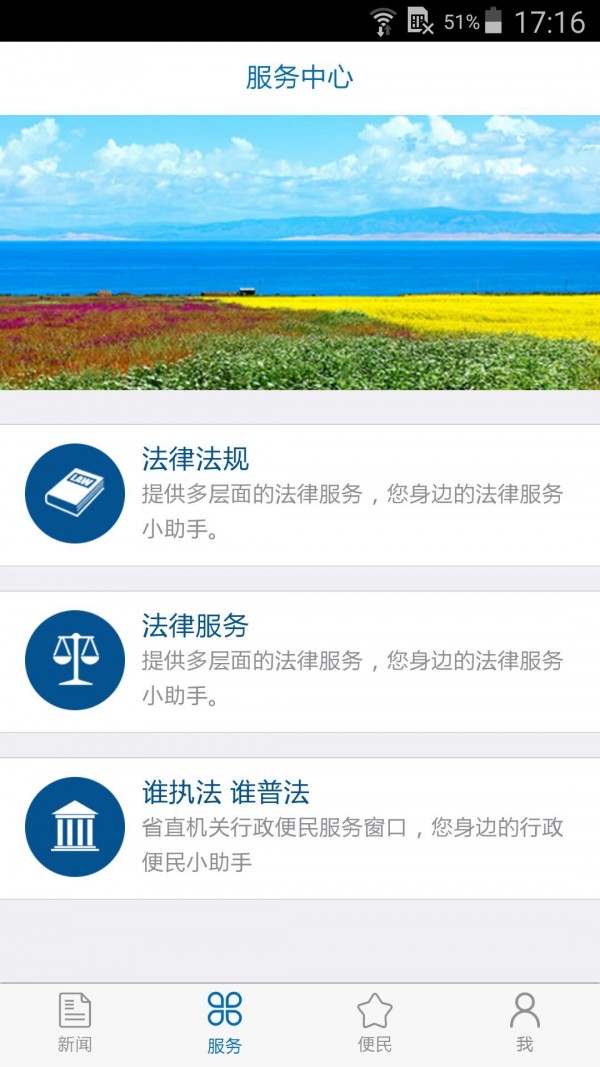Open the 法律法规 service row
Image resolution: width=600 pixels, height=1067 pixels.
tap(300, 494)
